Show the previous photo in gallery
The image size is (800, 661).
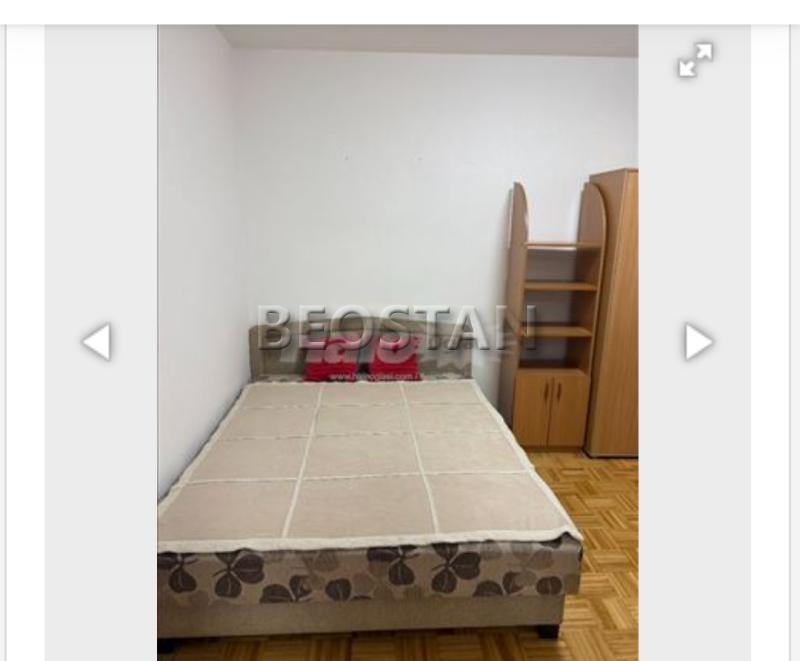pos(96,342)
